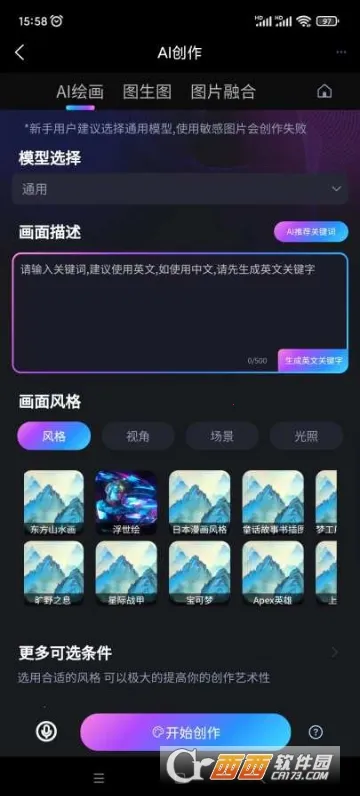
Task: Tap the AI推荐关键词 button
Action: click(x=311, y=232)
